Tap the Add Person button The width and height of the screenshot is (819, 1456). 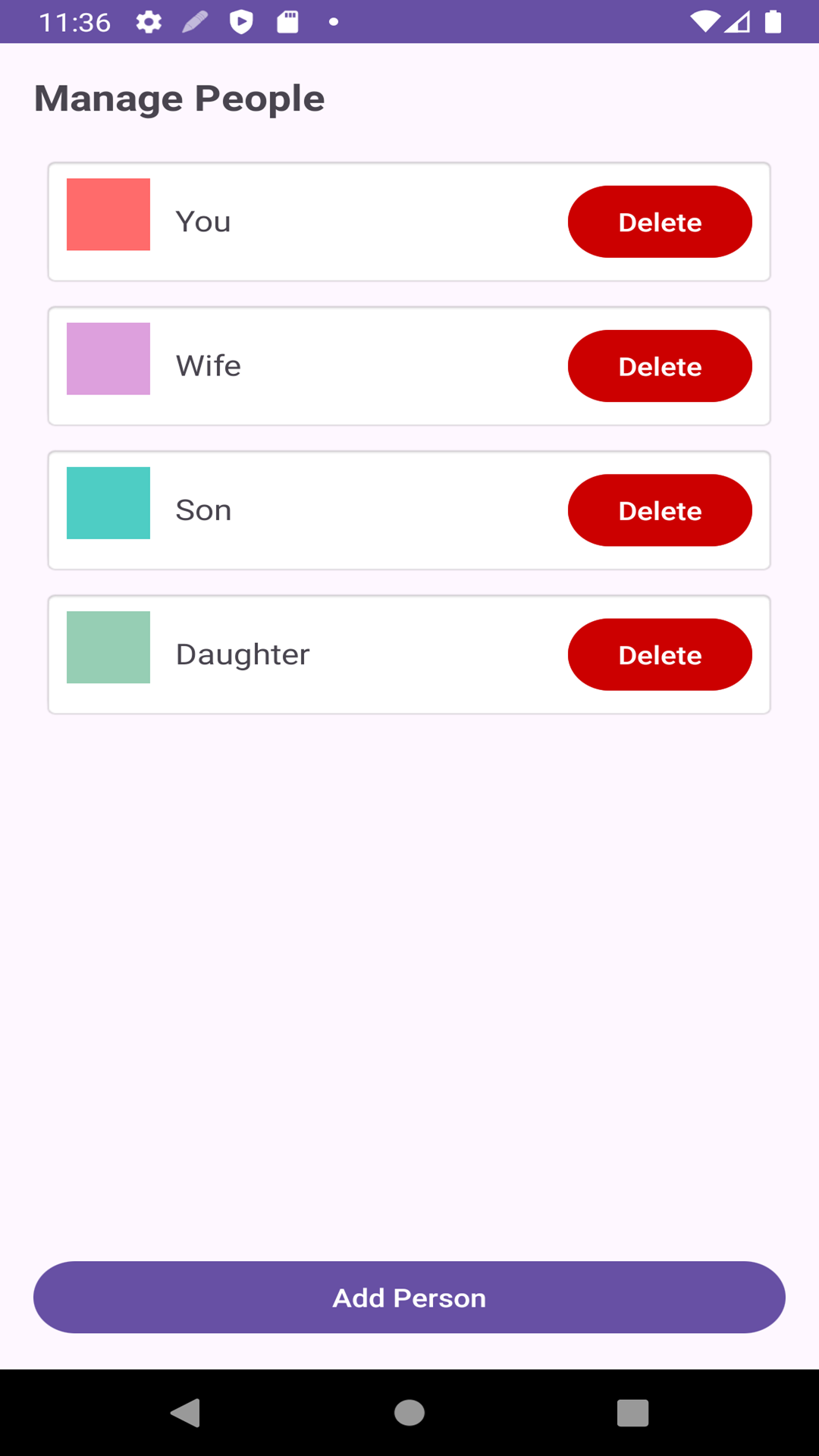coord(409,1297)
